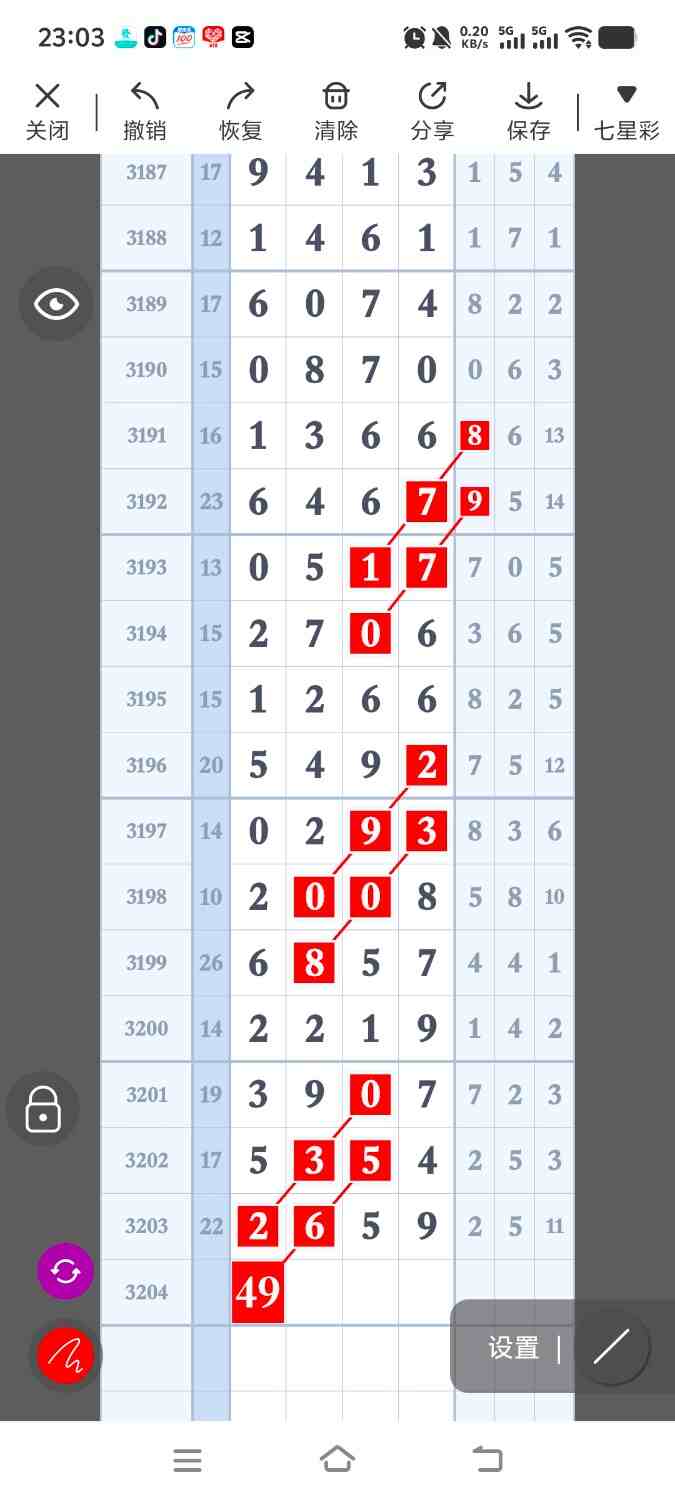Open 设置 drawing settings
This screenshot has height=1500, width=675.
(x=513, y=1348)
